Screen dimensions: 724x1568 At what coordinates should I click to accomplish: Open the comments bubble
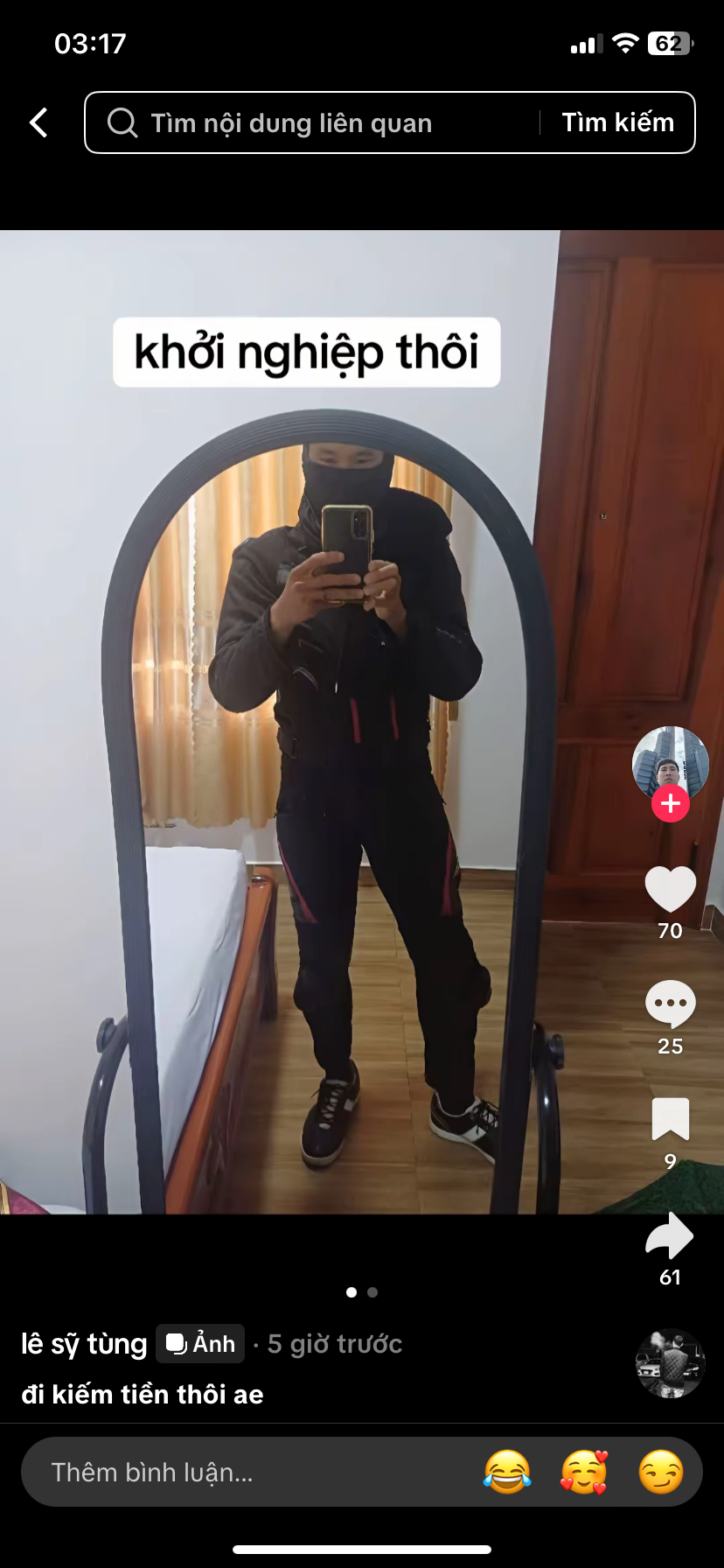pos(671,1004)
